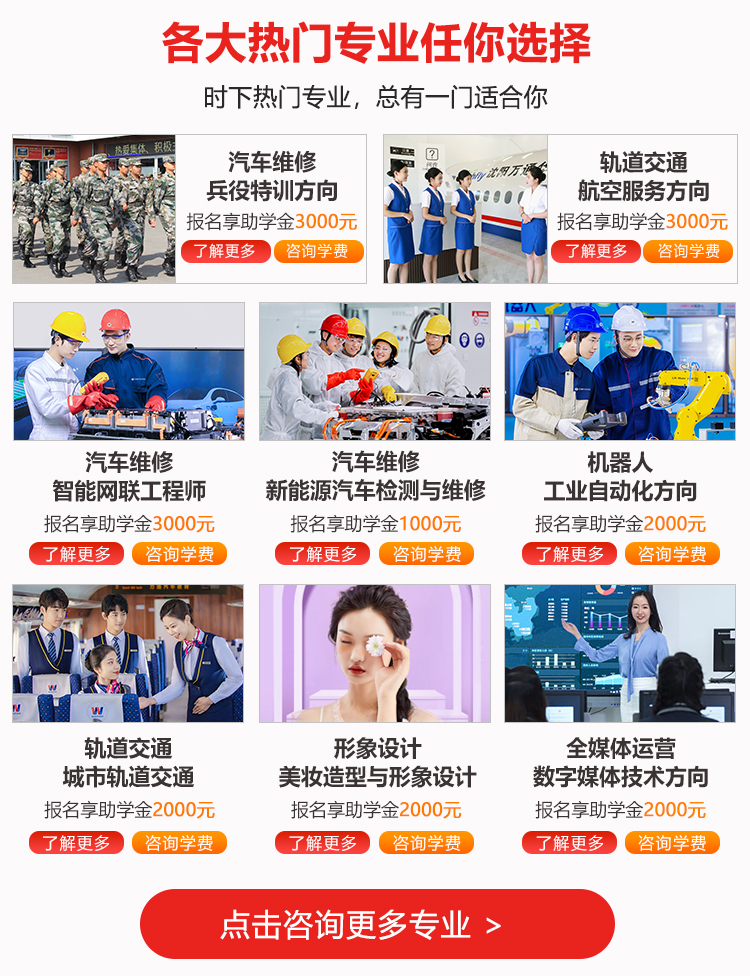Tap 了解更多 under 城市轨道交通

point(76,843)
